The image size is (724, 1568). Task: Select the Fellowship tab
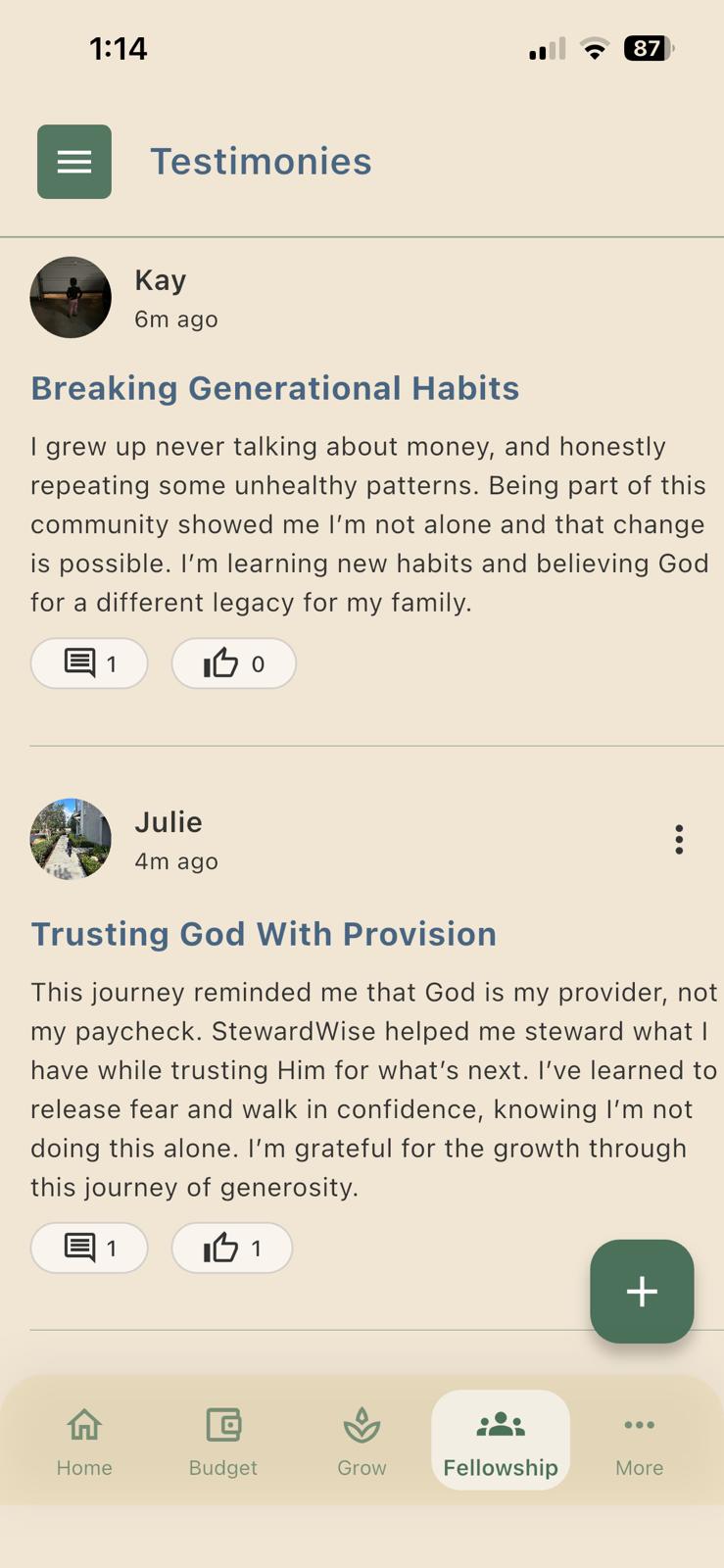(x=501, y=1441)
